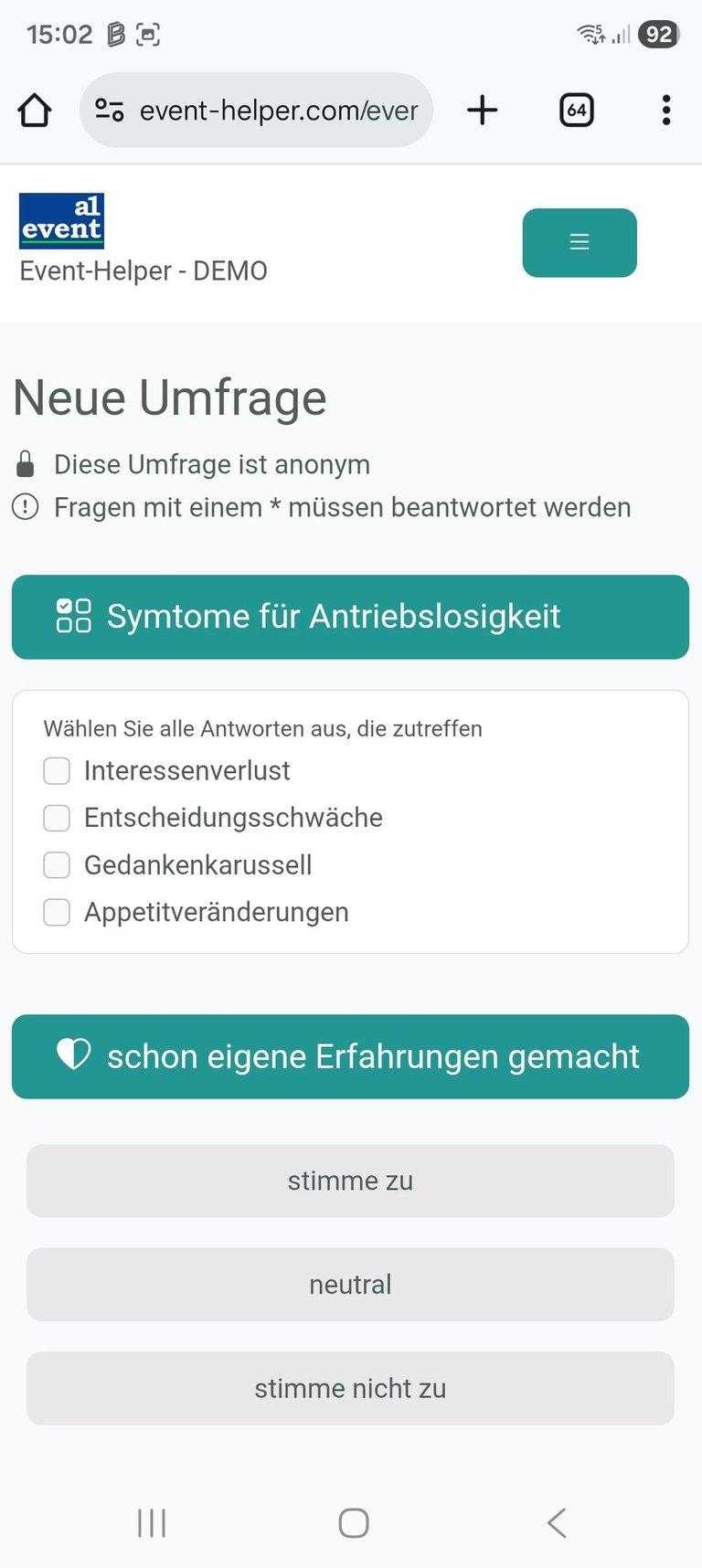This screenshot has width=702, height=1568.
Task: Open the browser overflow menu
Action: [665, 111]
